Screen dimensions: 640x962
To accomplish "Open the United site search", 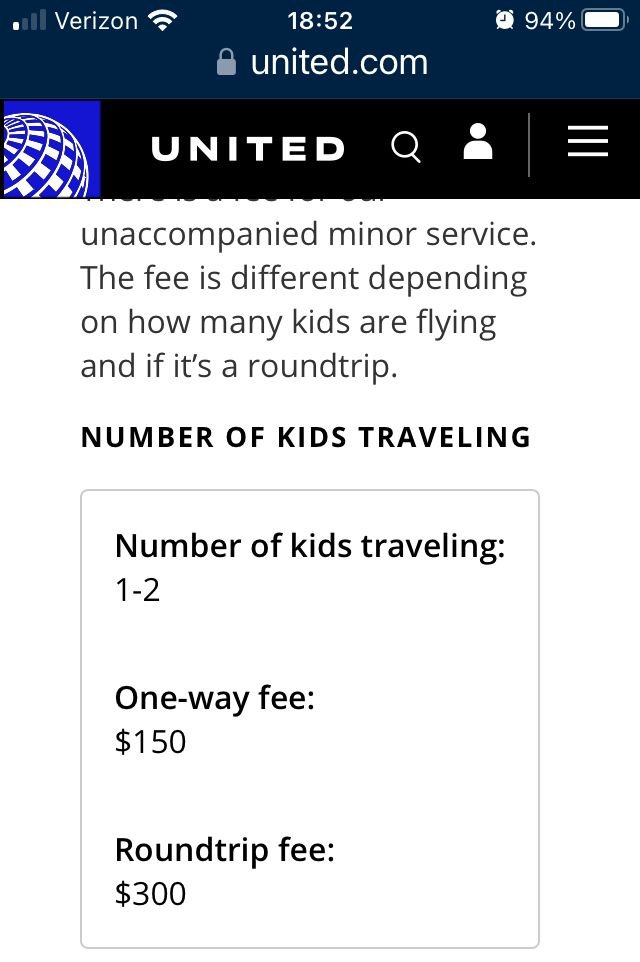I will [405, 147].
